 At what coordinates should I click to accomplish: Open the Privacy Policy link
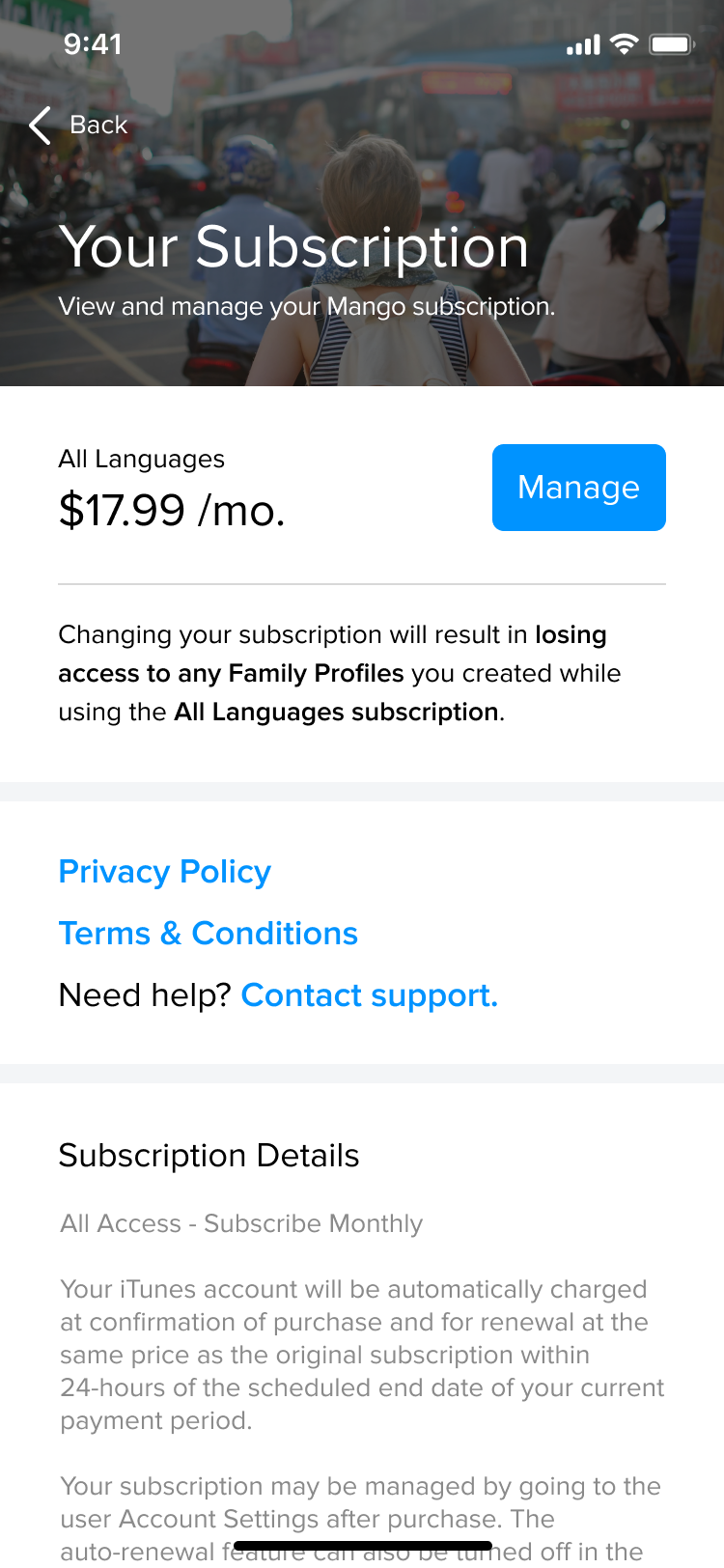(164, 872)
